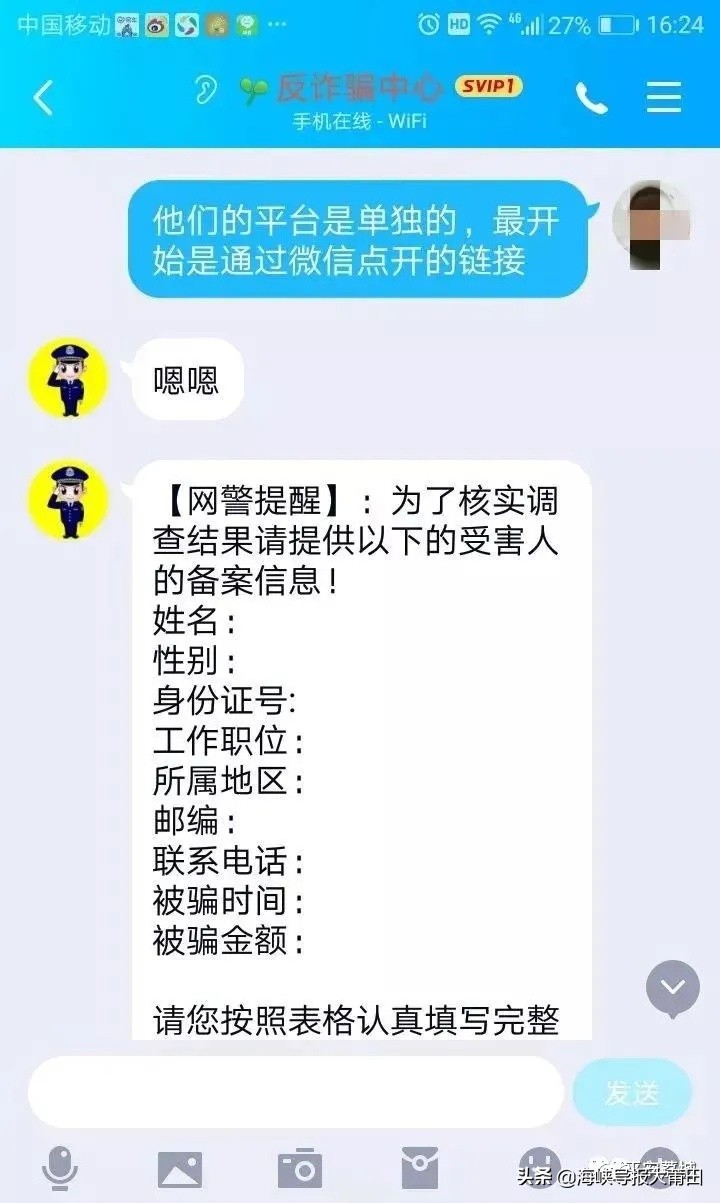Image resolution: width=720 pixels, height=1203 pixels.
Task: Tap the voice message microphone icon
Action: point(60,1165)
